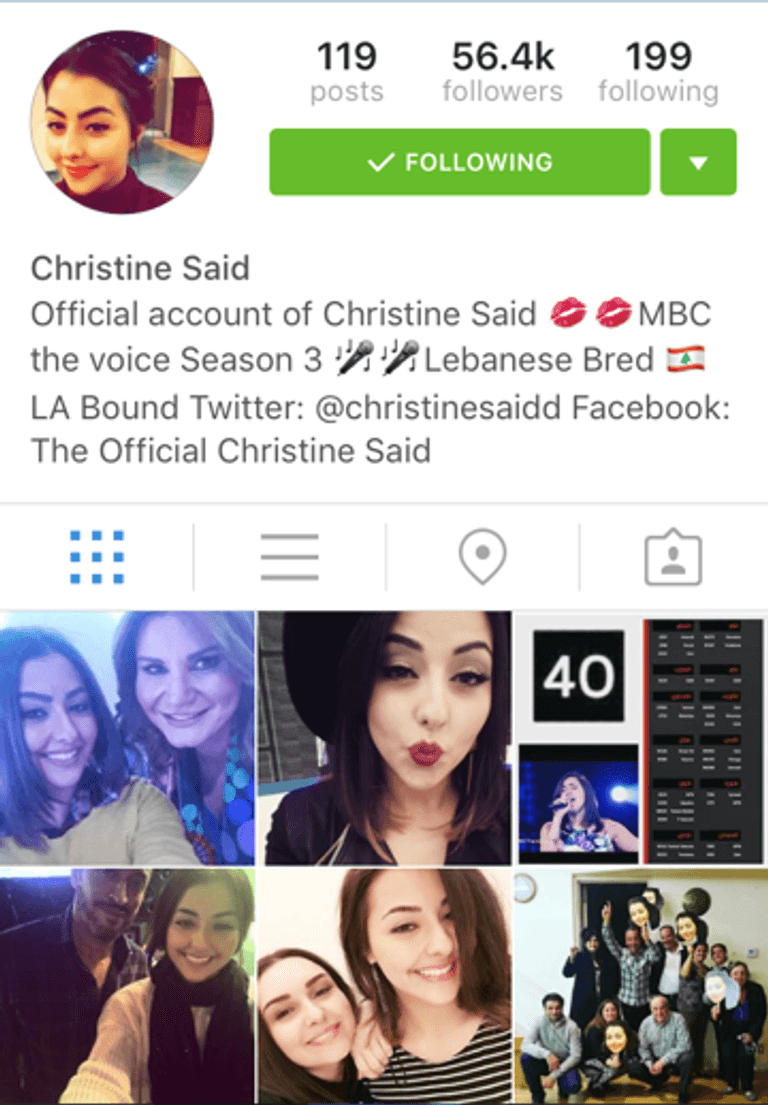
Task: Open the selfie post with two smiling women
Action: 127,738
